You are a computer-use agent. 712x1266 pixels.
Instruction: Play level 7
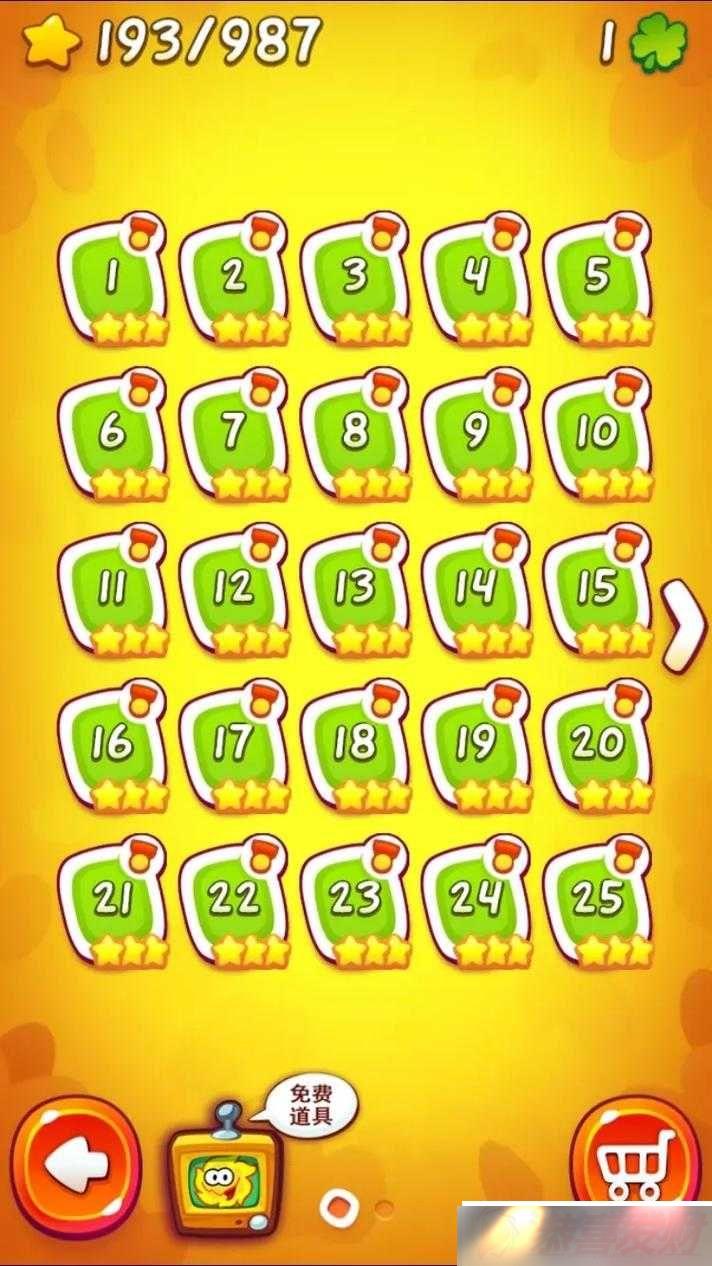pos(233,433)
